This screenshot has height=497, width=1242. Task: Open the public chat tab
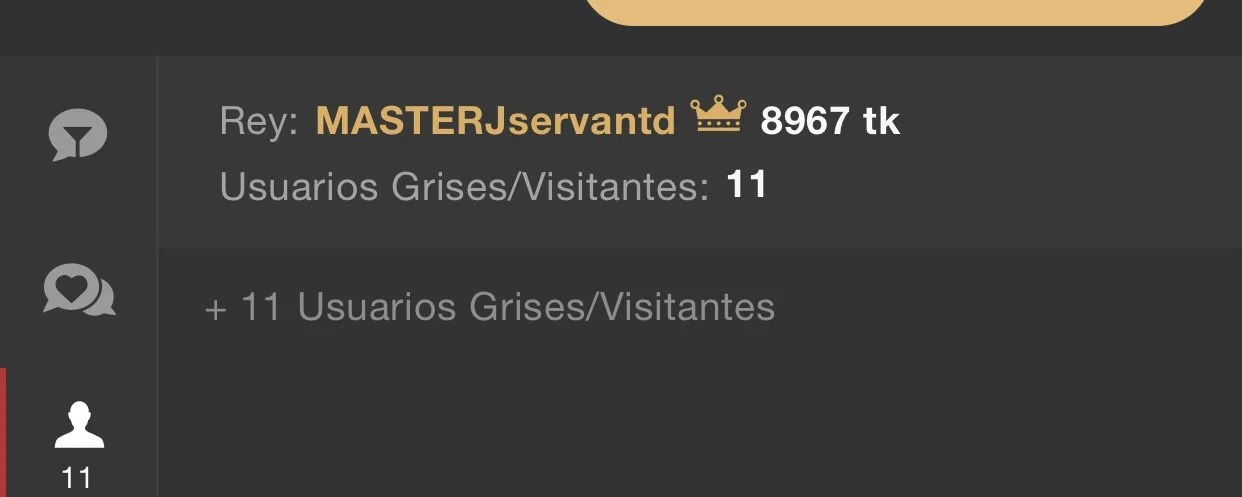tap(78, 134)
